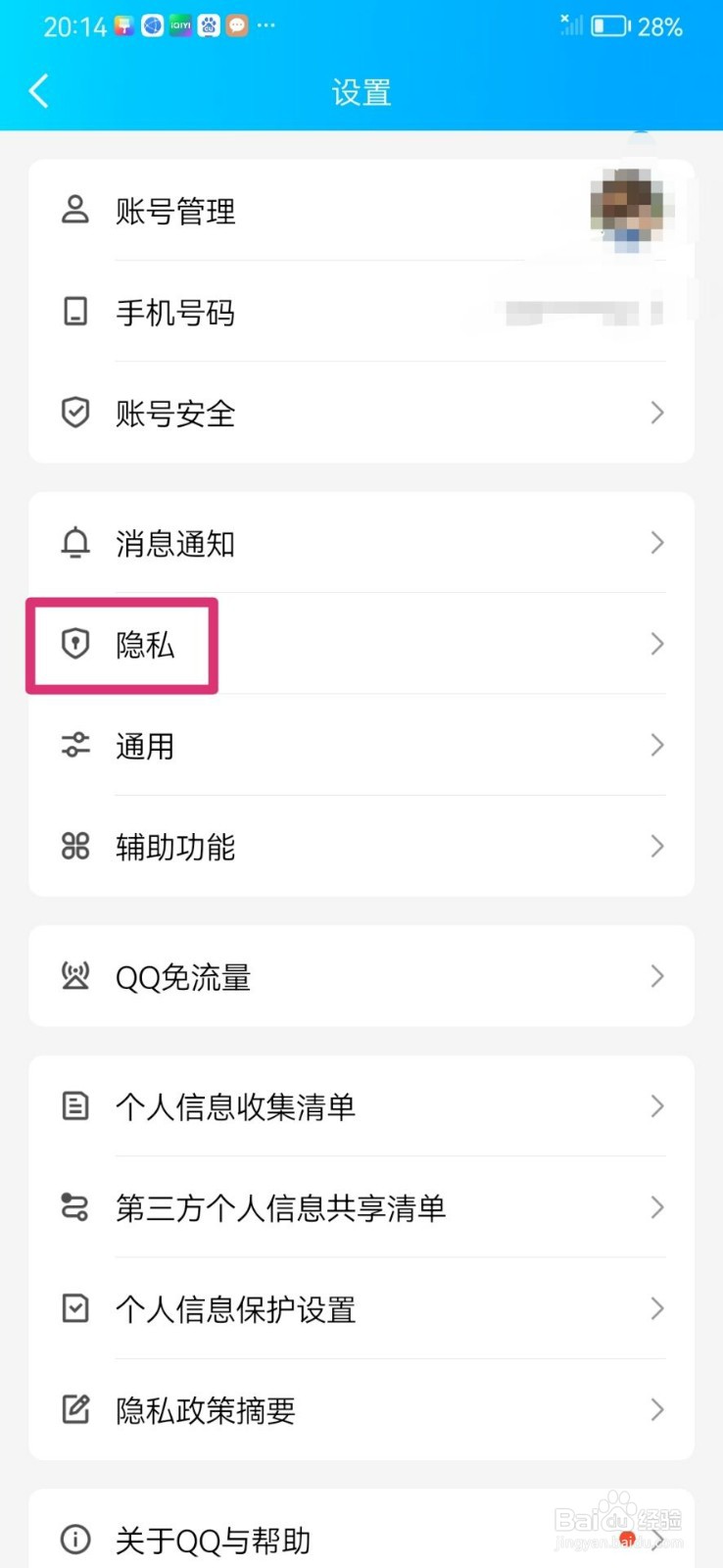Tap the 通用 sliders icon
723x1568 pixels.
click(74, 746)
